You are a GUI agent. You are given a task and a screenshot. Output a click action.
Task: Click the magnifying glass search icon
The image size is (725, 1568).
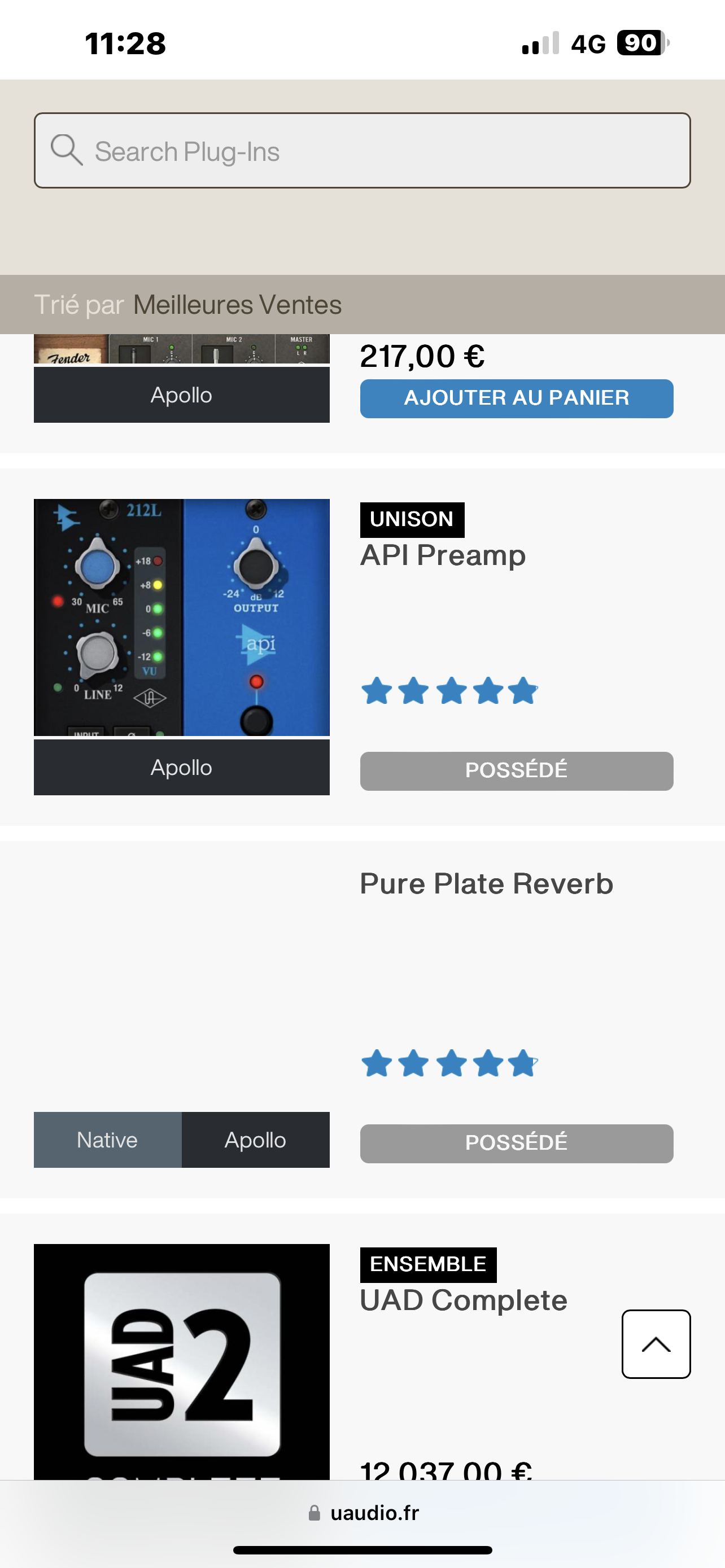67,149
